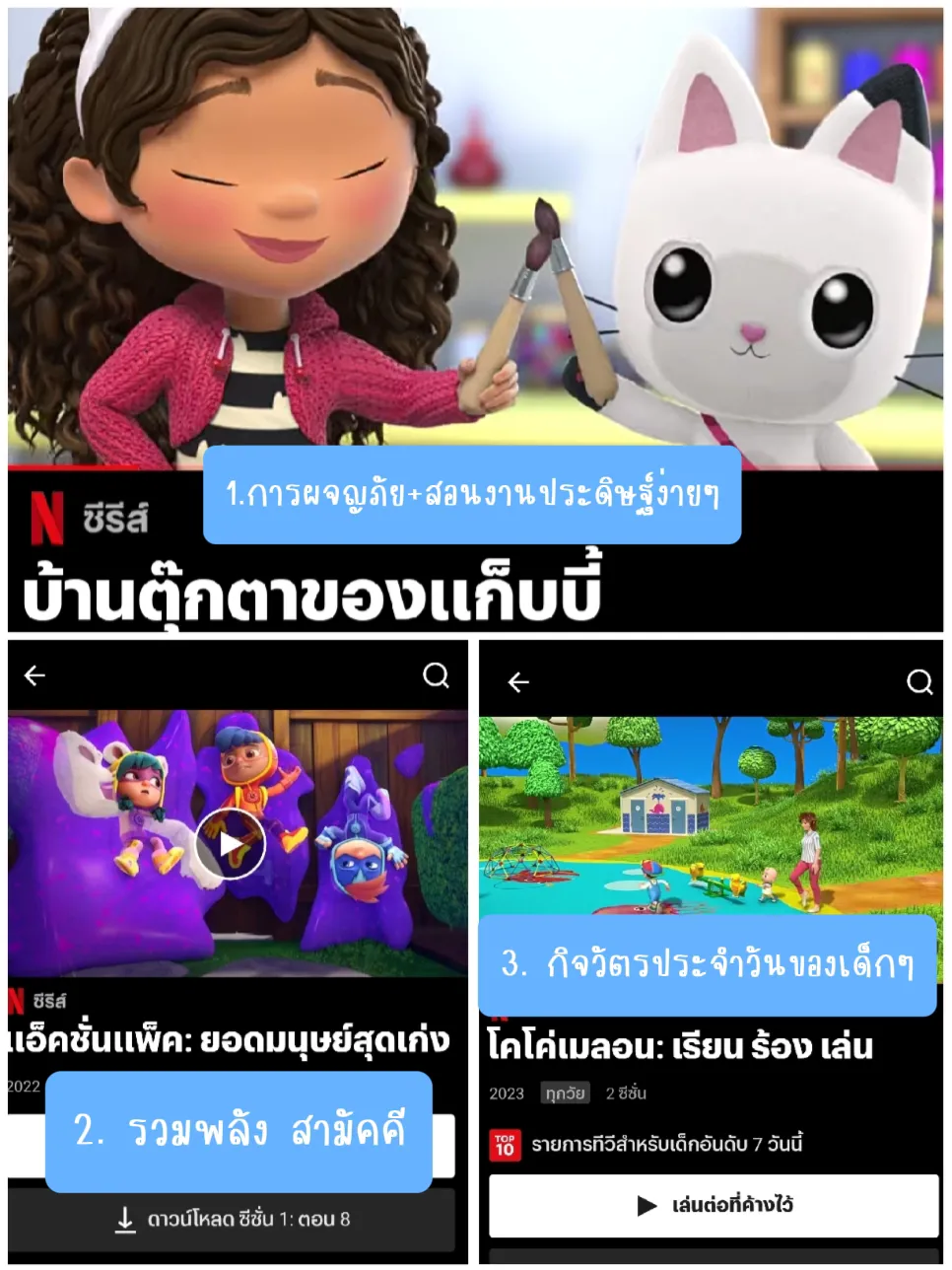Screen dimensions: 952x1270
Task: Tap the back arrow on the Action Pack screen
Action: pyautogui.click(x=36, y=675)
